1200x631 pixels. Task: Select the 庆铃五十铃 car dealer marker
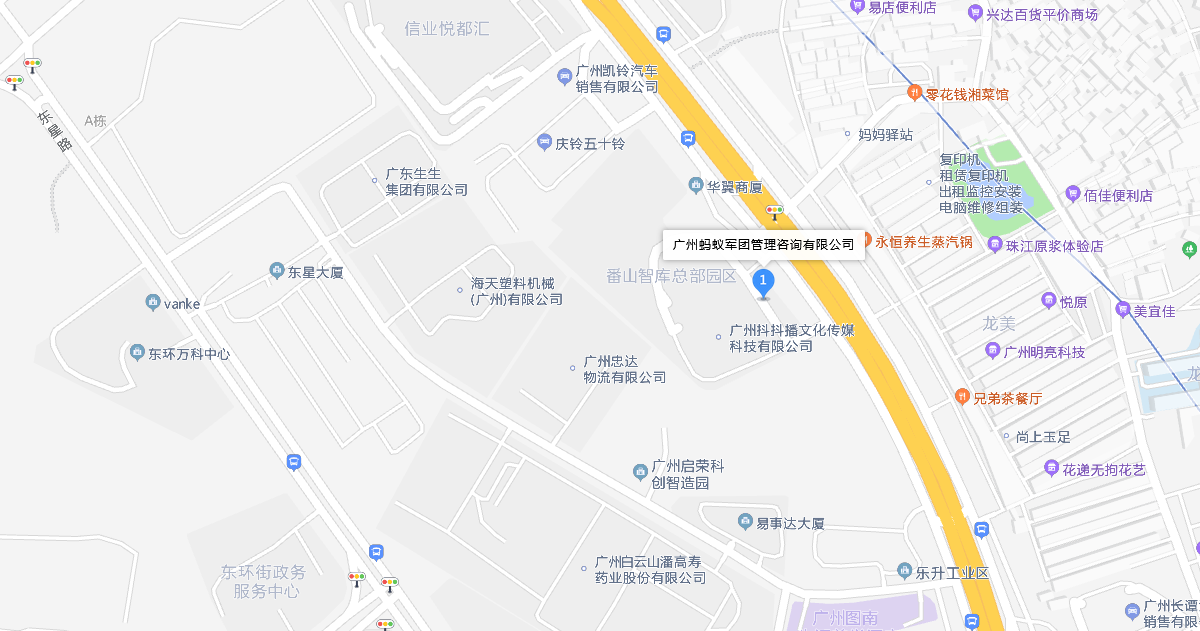(544, 143)
